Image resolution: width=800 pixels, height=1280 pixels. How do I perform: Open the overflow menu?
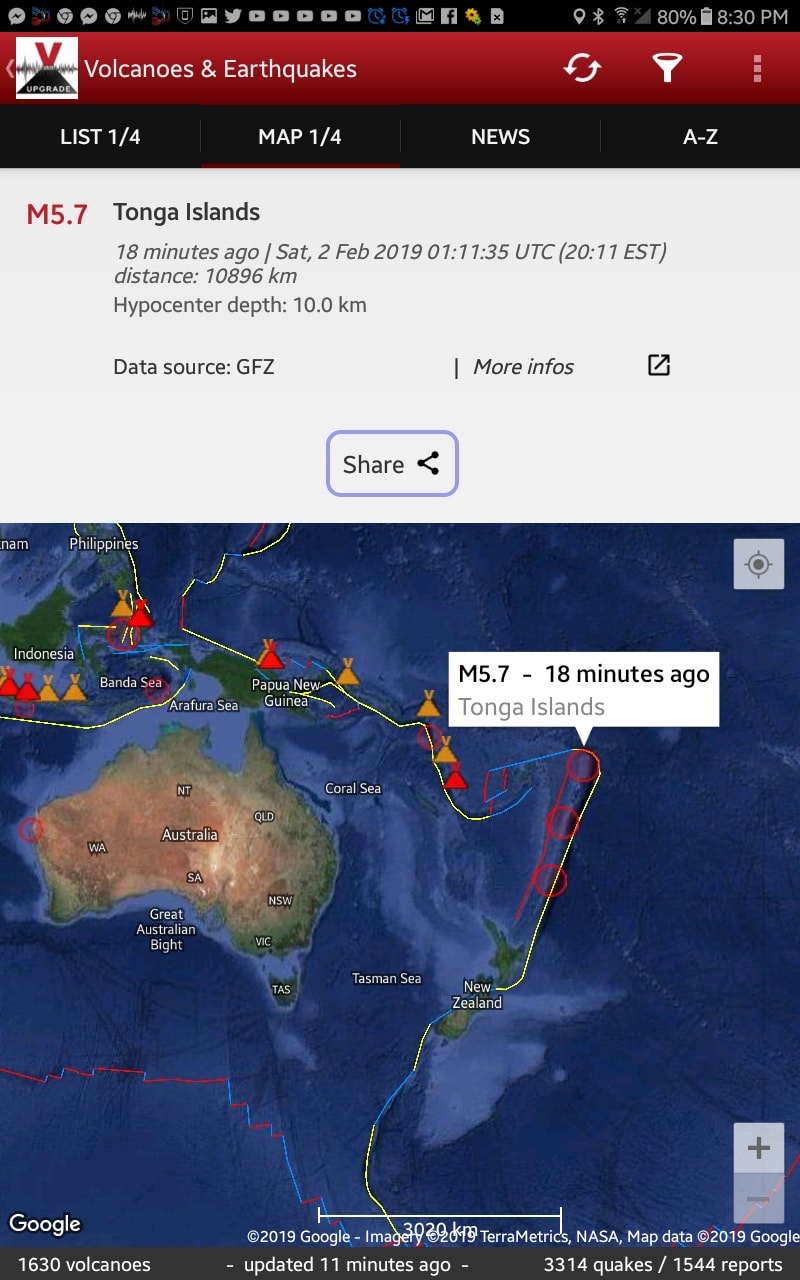coord(757,68)
